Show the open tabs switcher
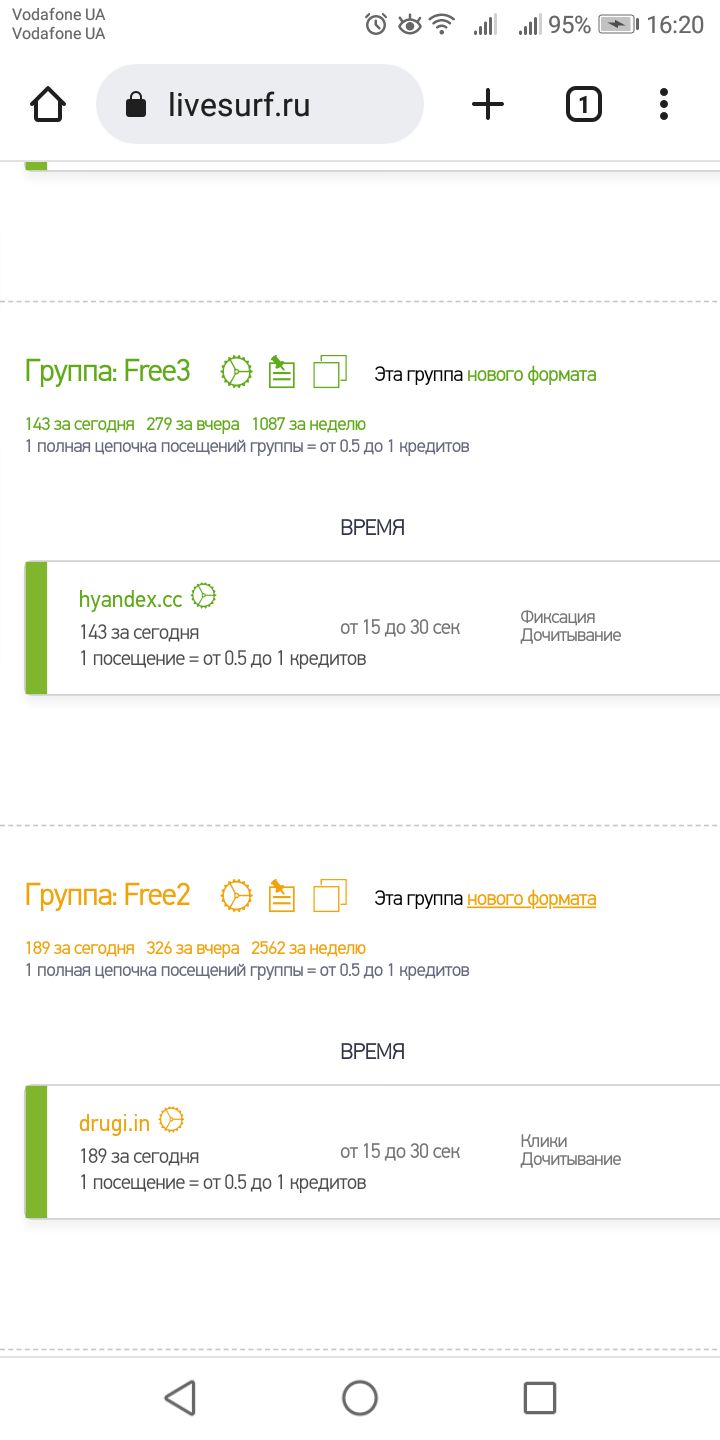The width and height of the screenshot is (720, 1440). [x=584, y=104]
